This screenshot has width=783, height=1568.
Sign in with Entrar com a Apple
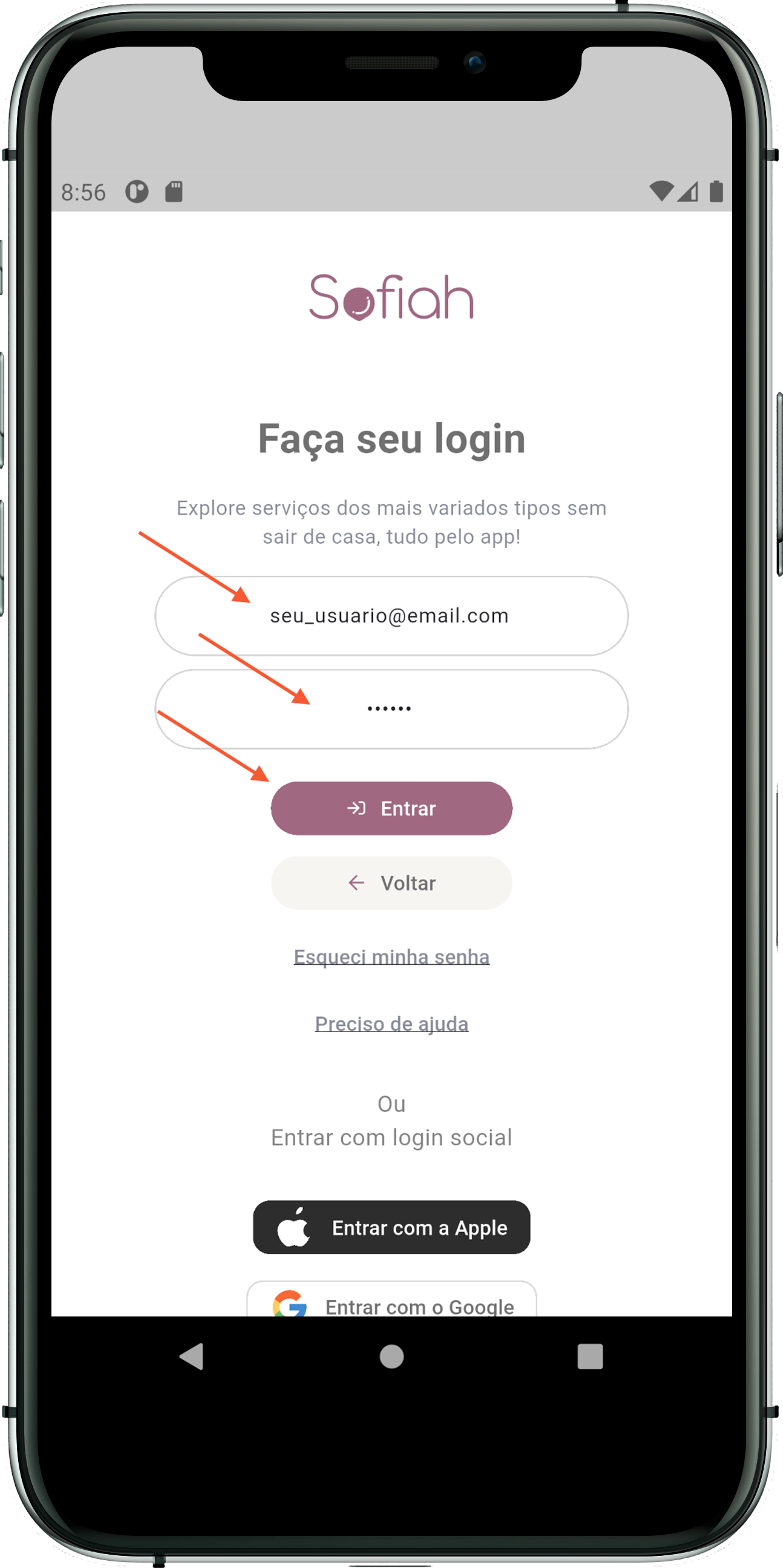coord(391,1227)
